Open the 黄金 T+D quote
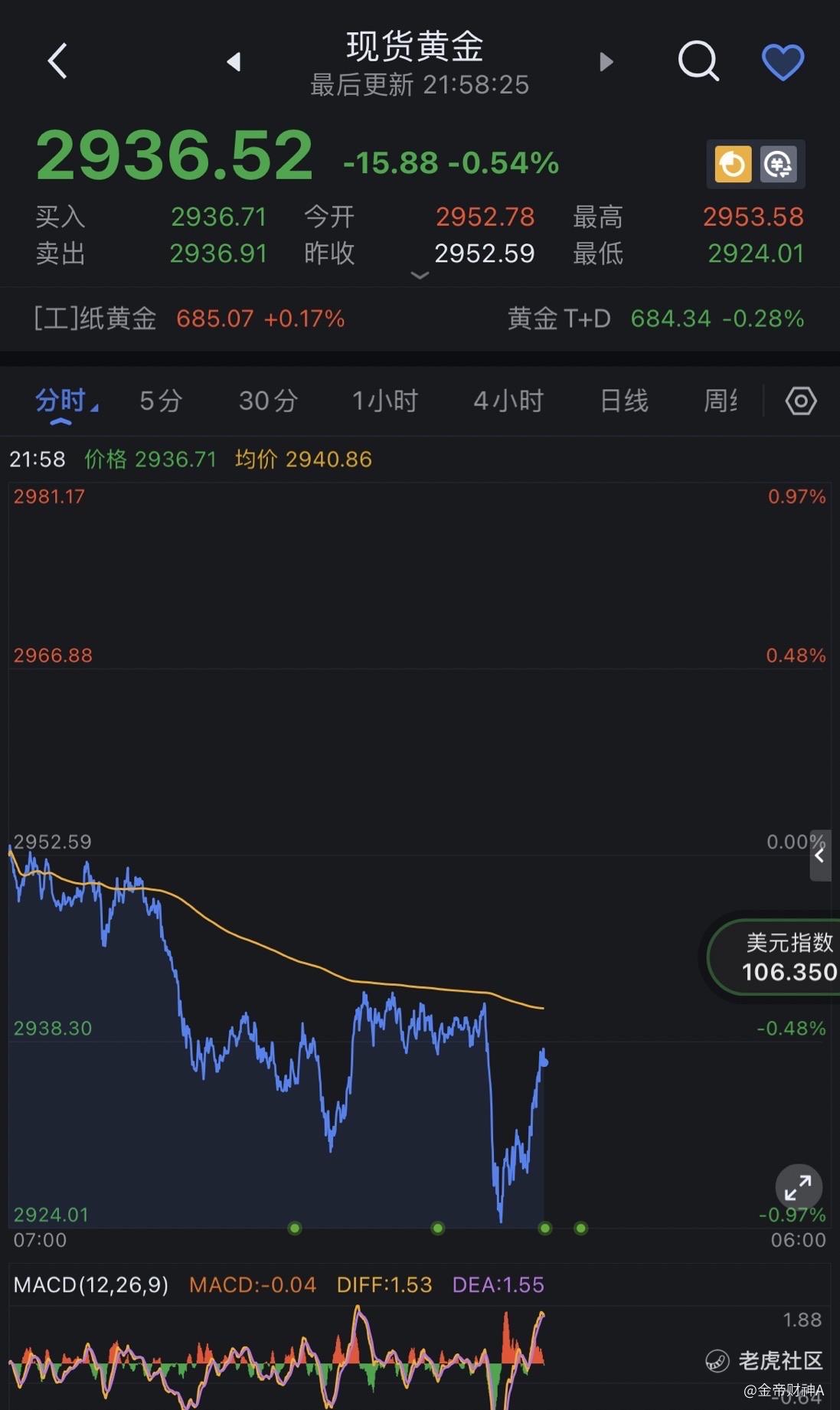The image size is (840, 1410). pos(655,319)
